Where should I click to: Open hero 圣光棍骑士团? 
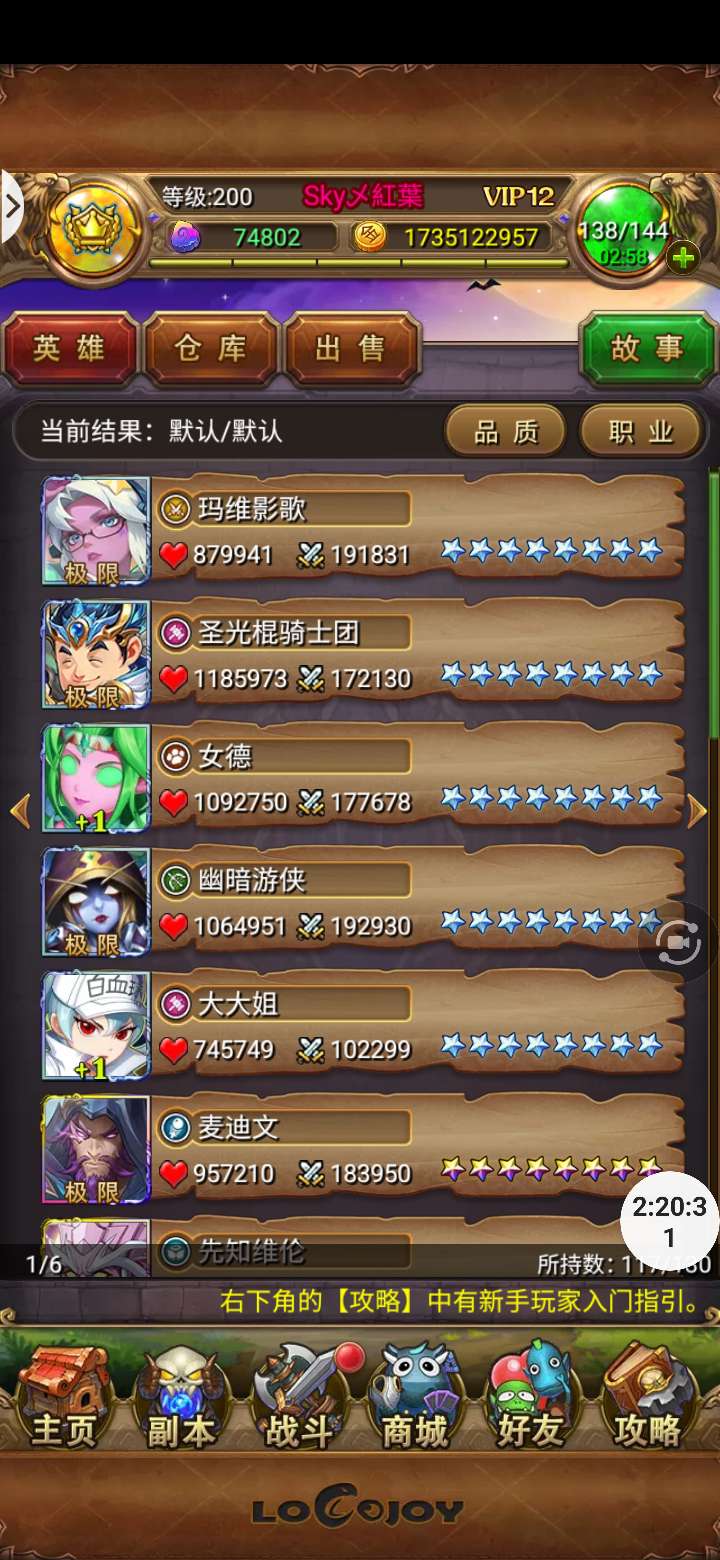point(364,654)
